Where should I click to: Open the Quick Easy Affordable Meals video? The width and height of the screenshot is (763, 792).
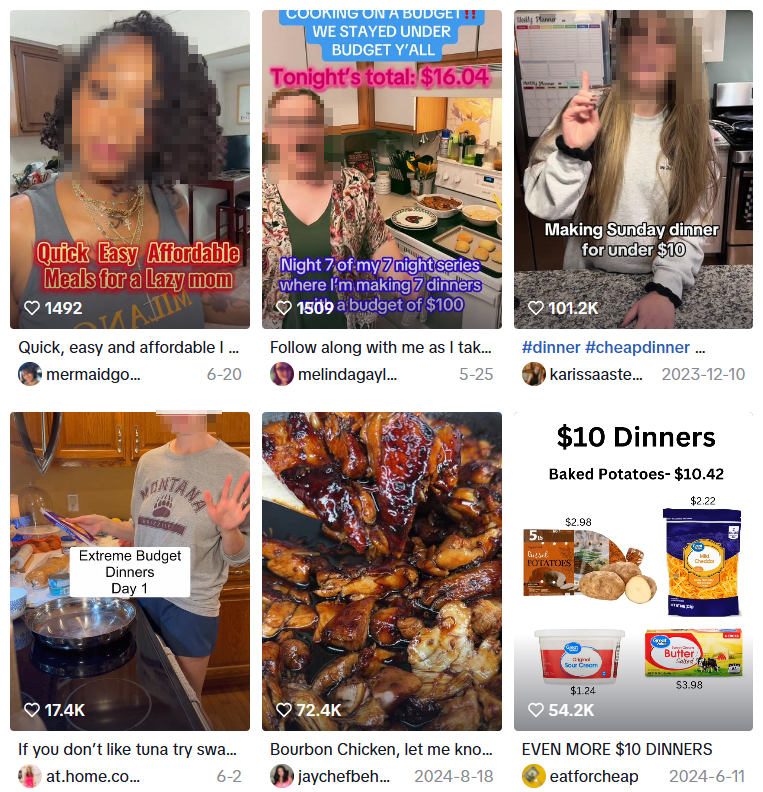130,170
